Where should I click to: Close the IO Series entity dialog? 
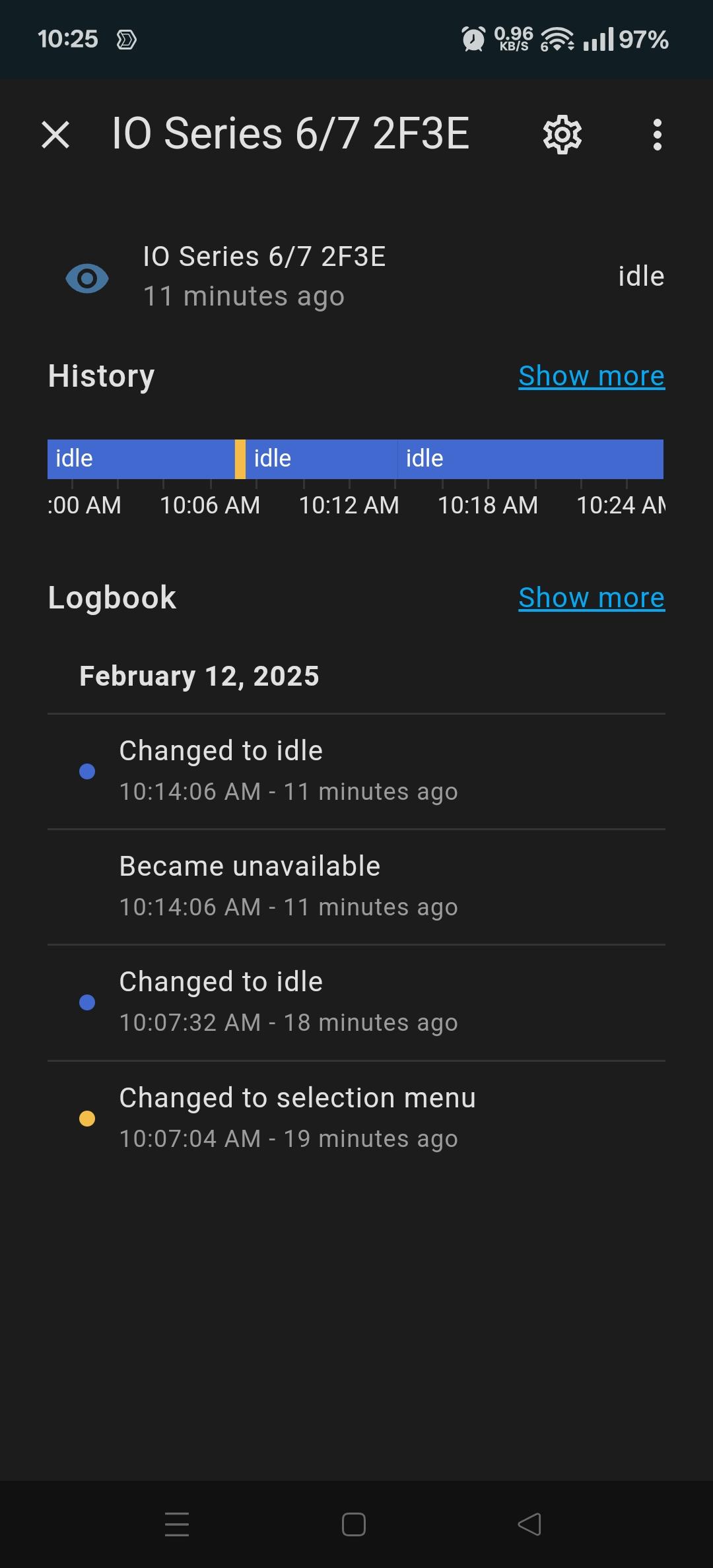click(55, 135)
